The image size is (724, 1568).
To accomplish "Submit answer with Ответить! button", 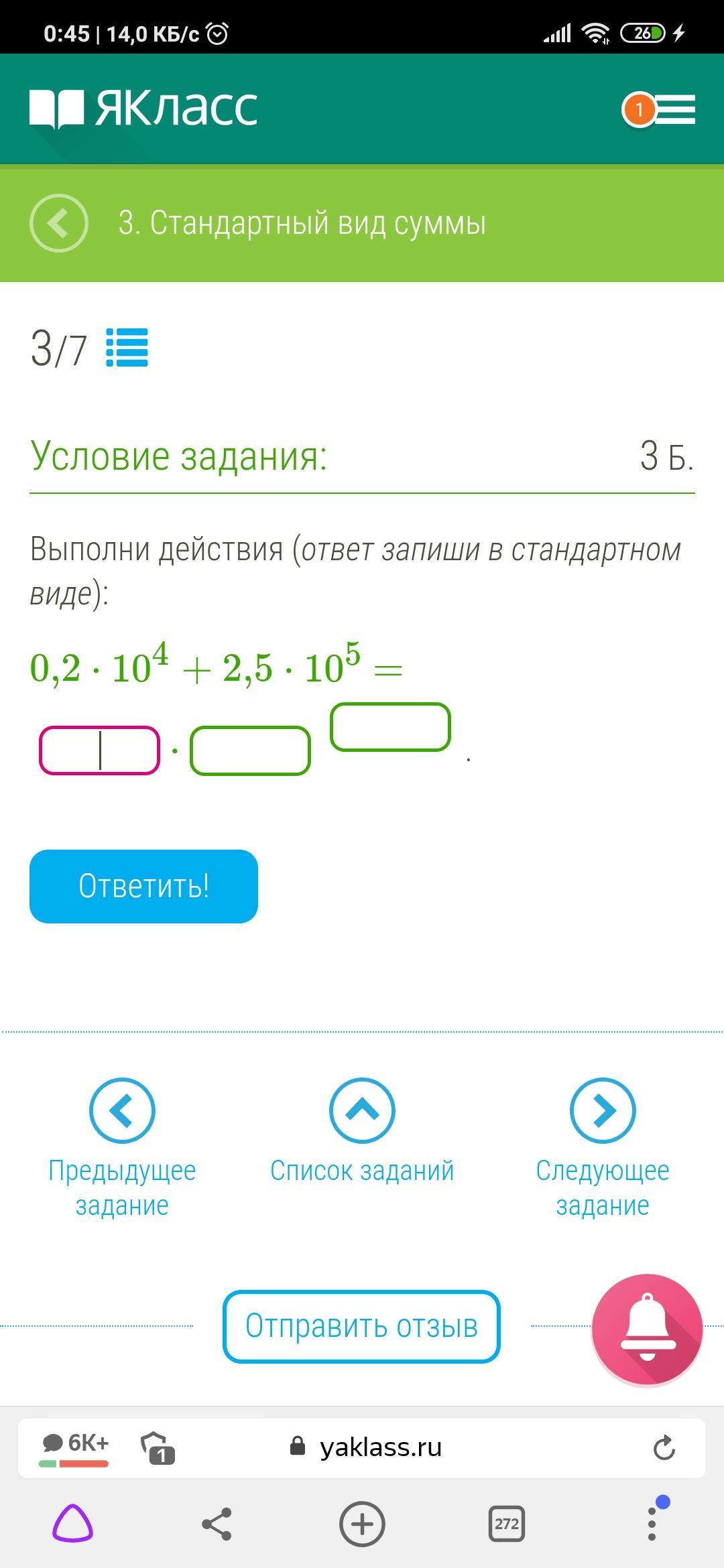I will point(143,886).
